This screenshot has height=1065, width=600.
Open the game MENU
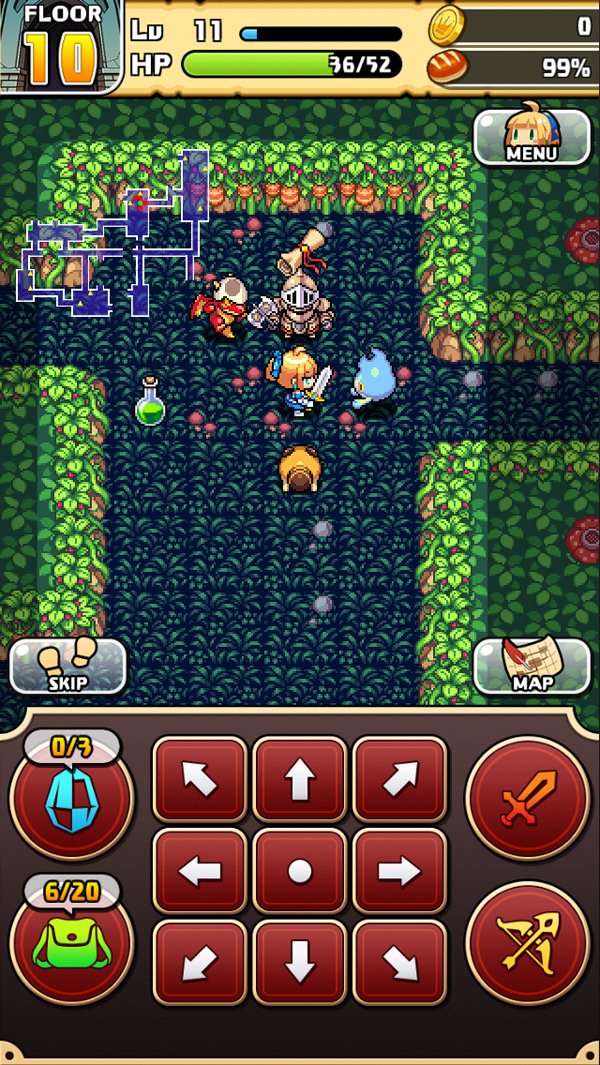531,137
